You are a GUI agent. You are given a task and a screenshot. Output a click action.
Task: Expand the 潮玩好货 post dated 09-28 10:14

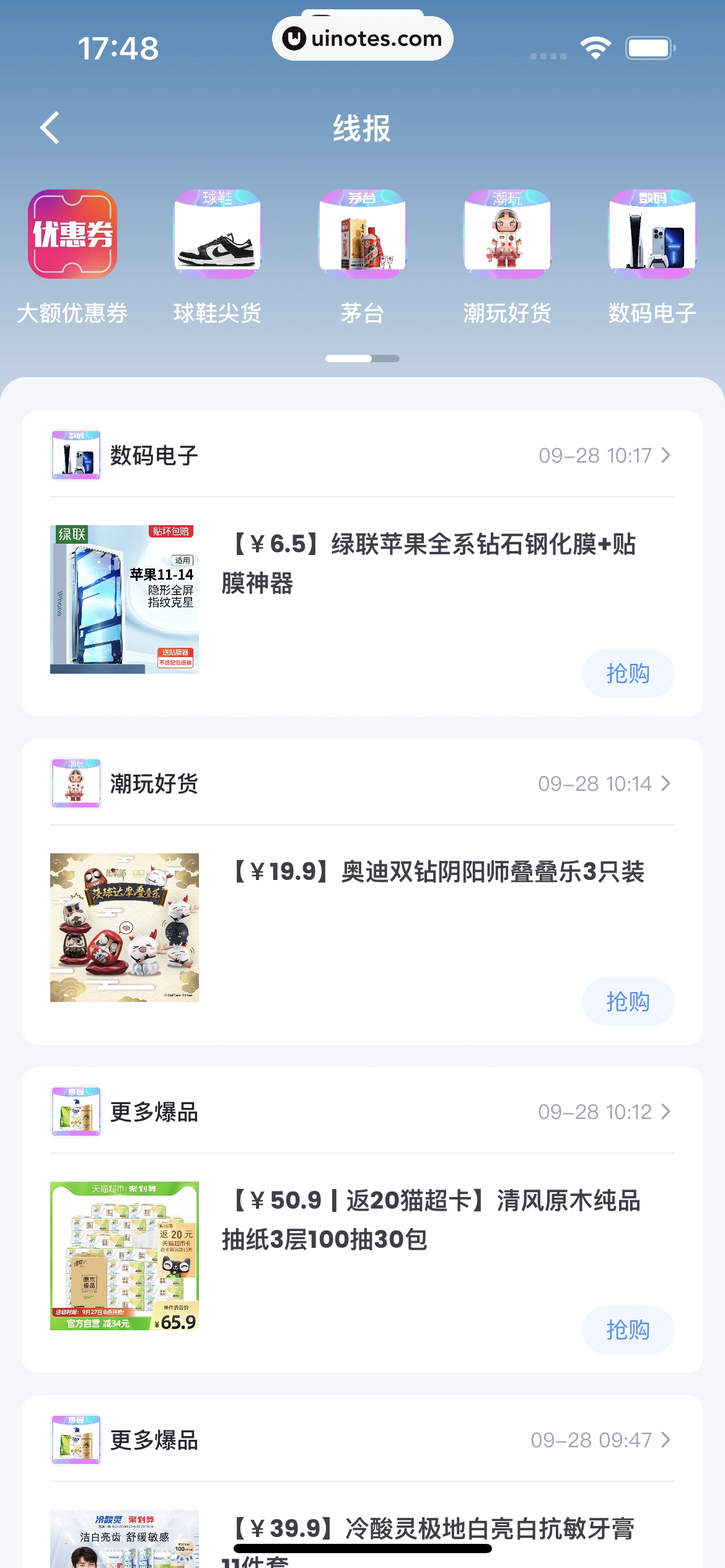click(604, 784)
